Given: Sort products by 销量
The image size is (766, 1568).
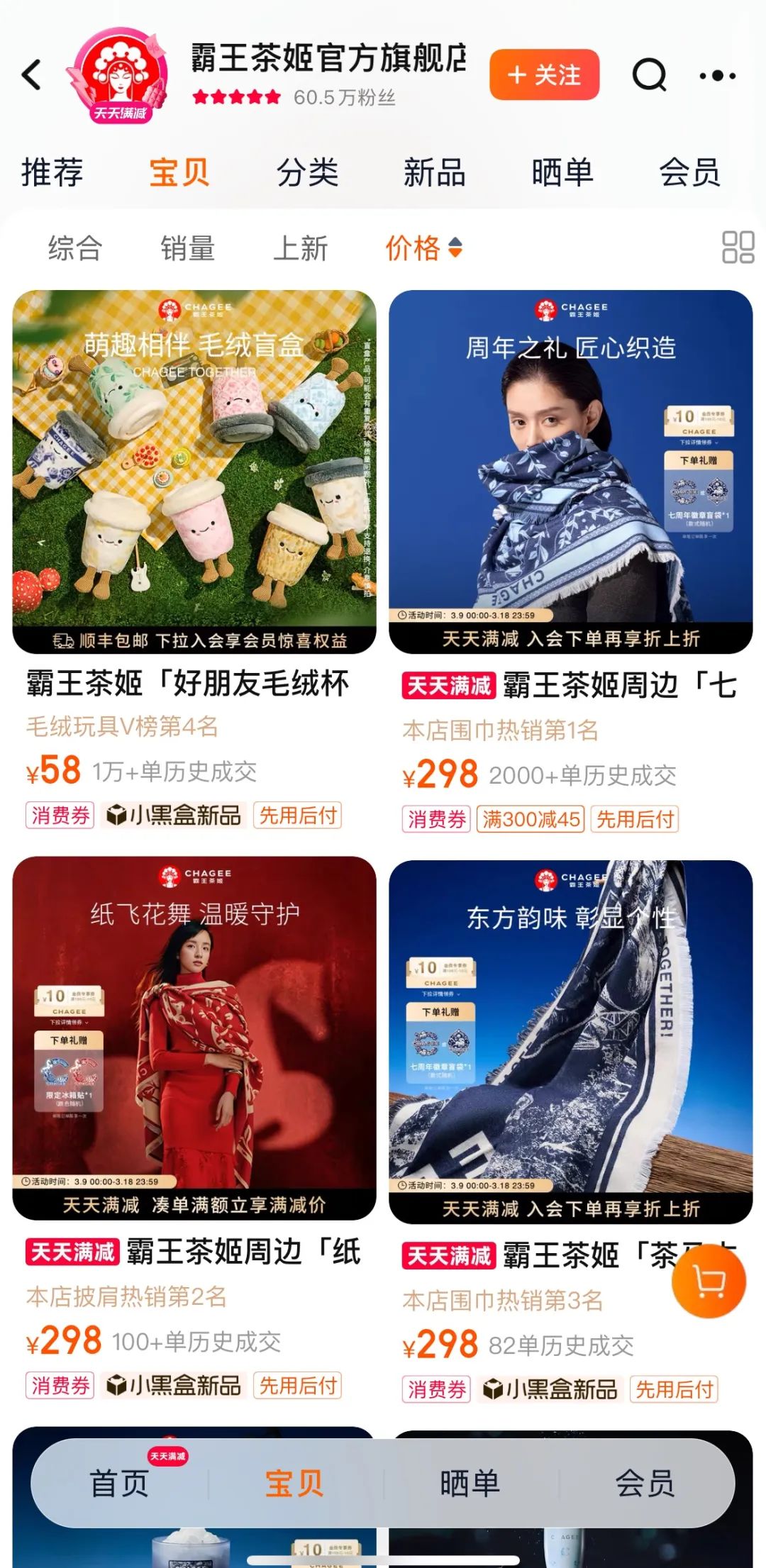Looking at the screenshot, I should (x=187, y=248).
